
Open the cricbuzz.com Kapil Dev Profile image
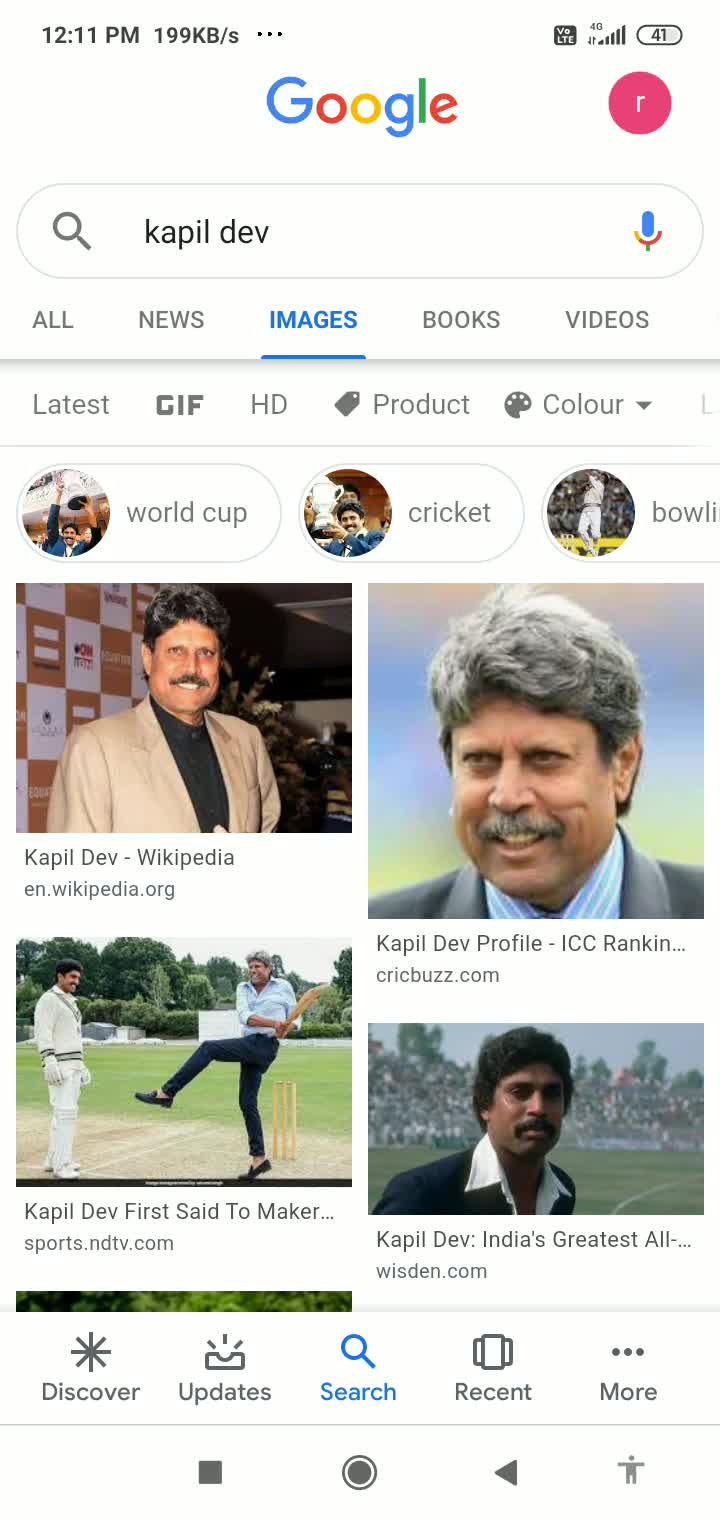point(536,751)
